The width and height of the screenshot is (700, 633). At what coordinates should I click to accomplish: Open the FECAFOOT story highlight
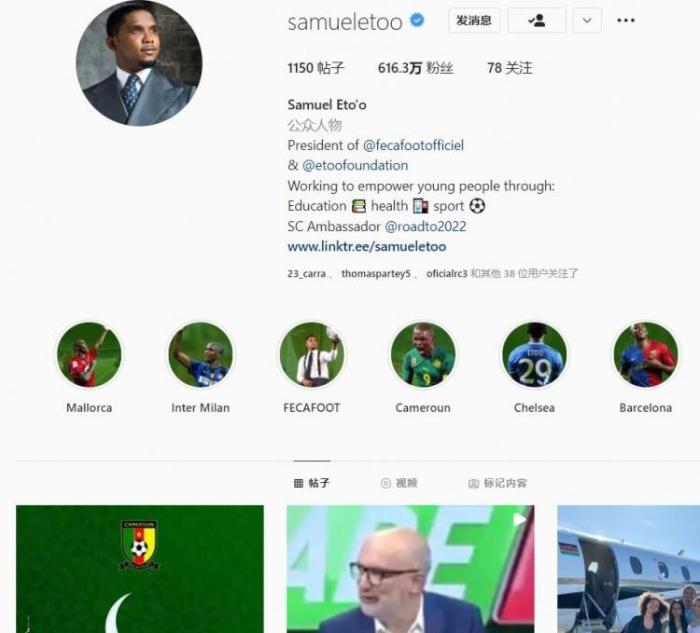click(x=311, y=355)
